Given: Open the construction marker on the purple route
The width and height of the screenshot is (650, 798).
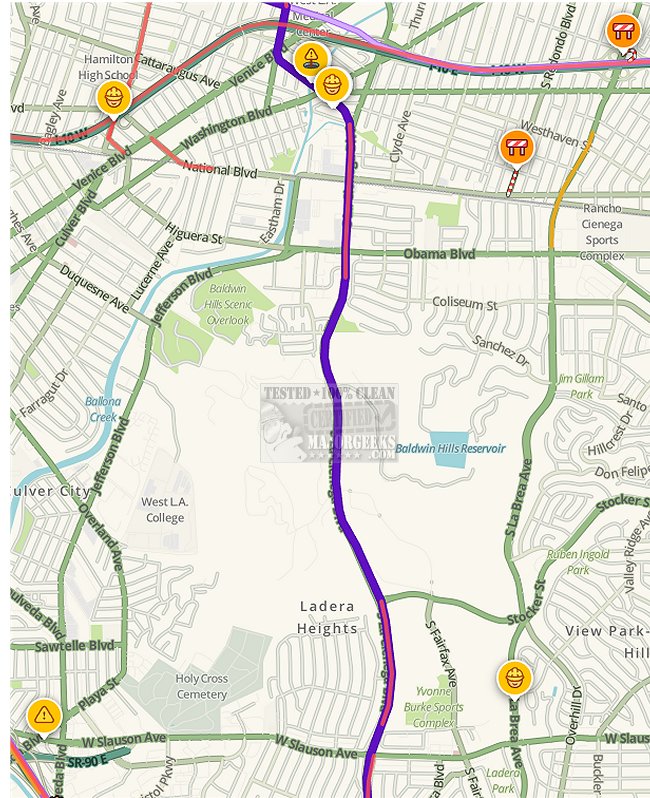Looking at the screenshot, I should [x=332, y=85].
